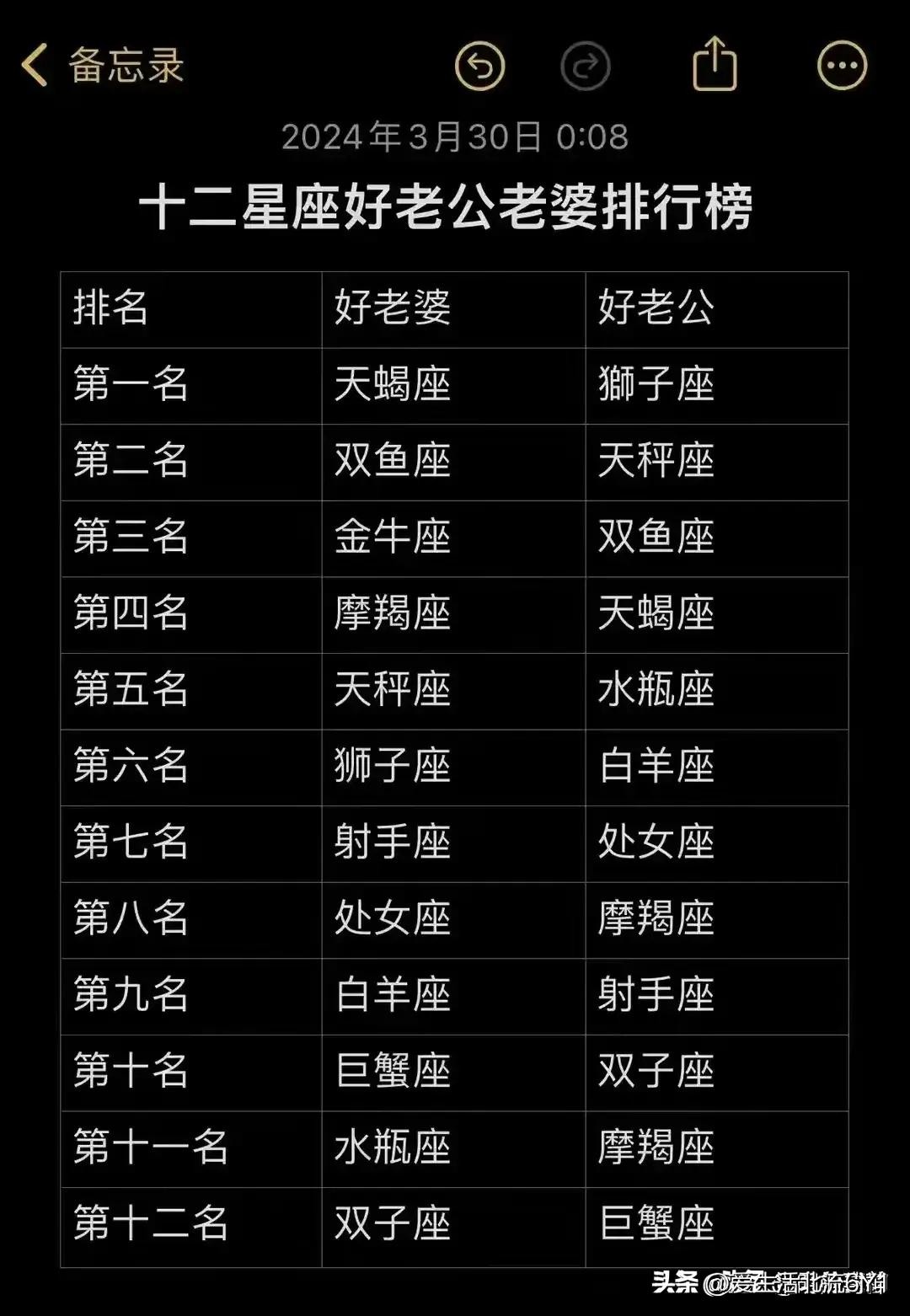
Task: Redo the last edit
Action: (585, 66)
